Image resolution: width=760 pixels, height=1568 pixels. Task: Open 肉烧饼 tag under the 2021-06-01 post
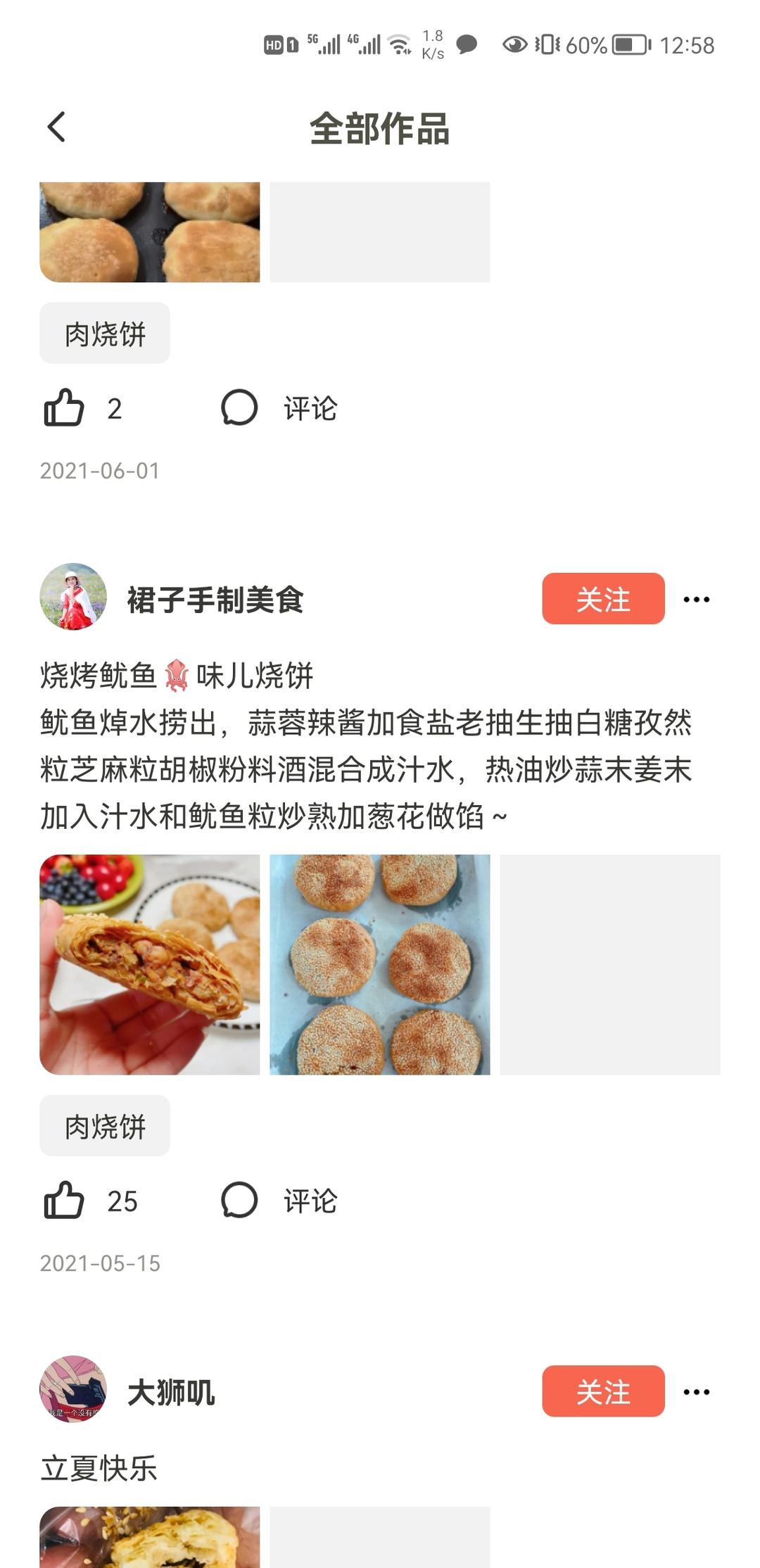click(x=105, y=334)
